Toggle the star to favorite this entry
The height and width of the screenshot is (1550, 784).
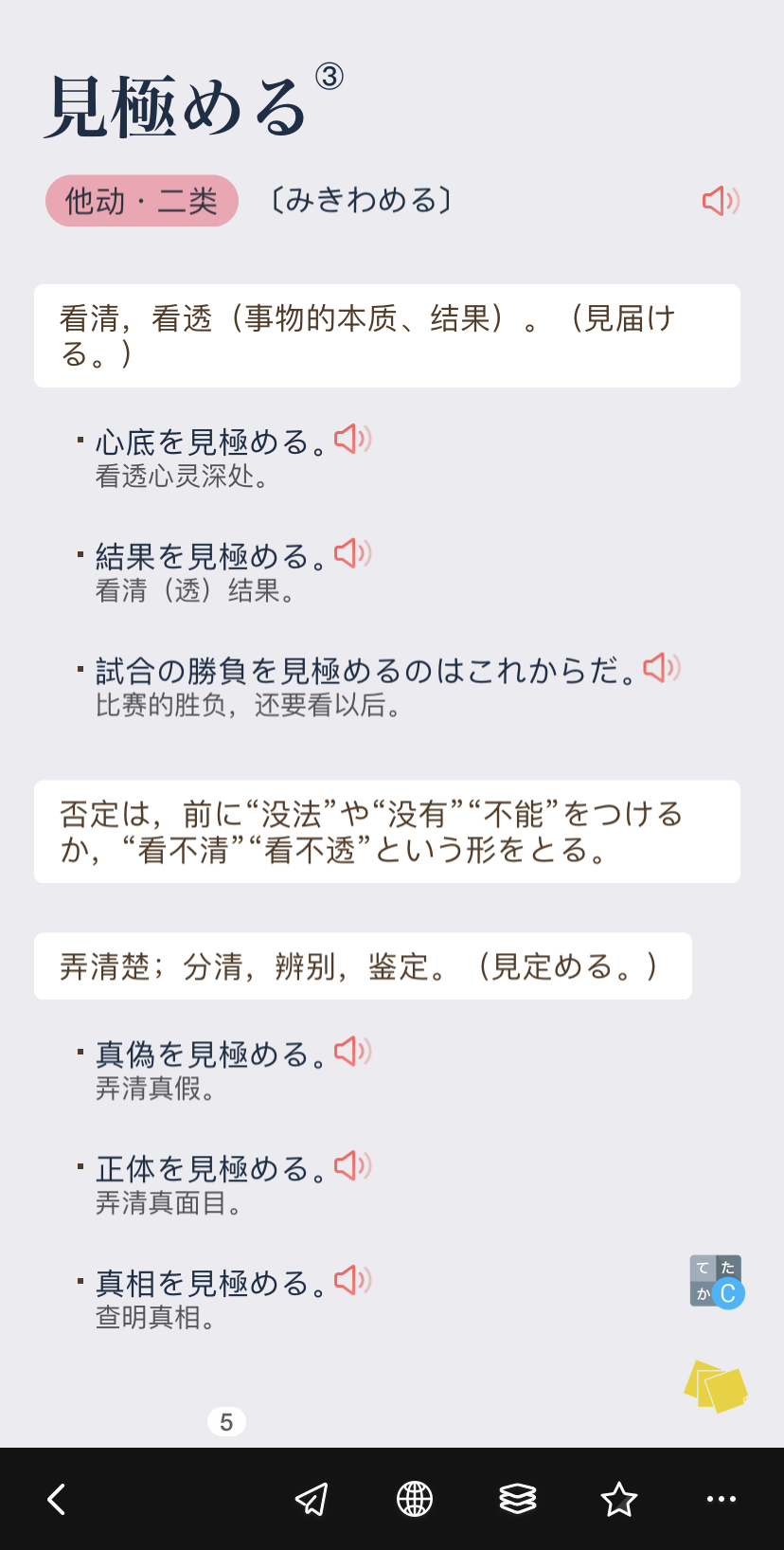click(x=619, y=1499)
